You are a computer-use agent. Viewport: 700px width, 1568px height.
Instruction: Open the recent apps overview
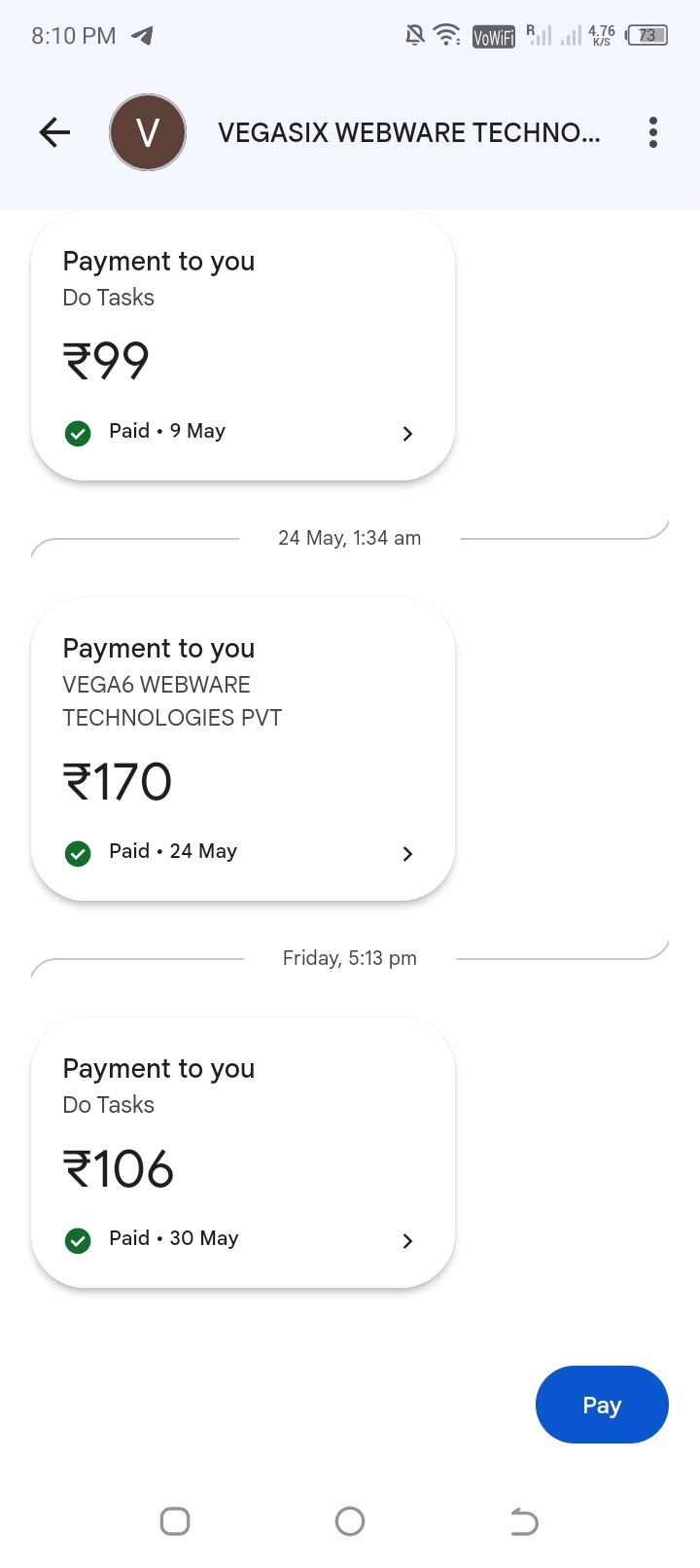click(x=175, y=1521)
